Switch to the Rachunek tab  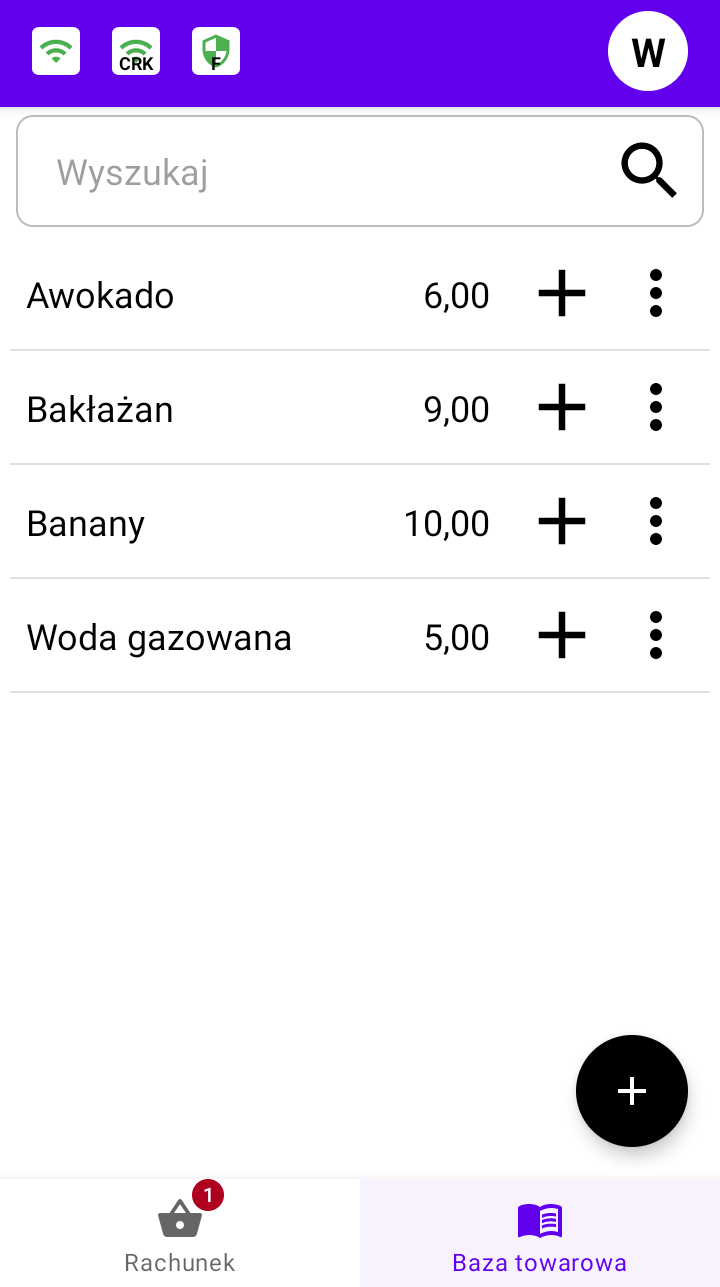click(x=180, y=1232)
